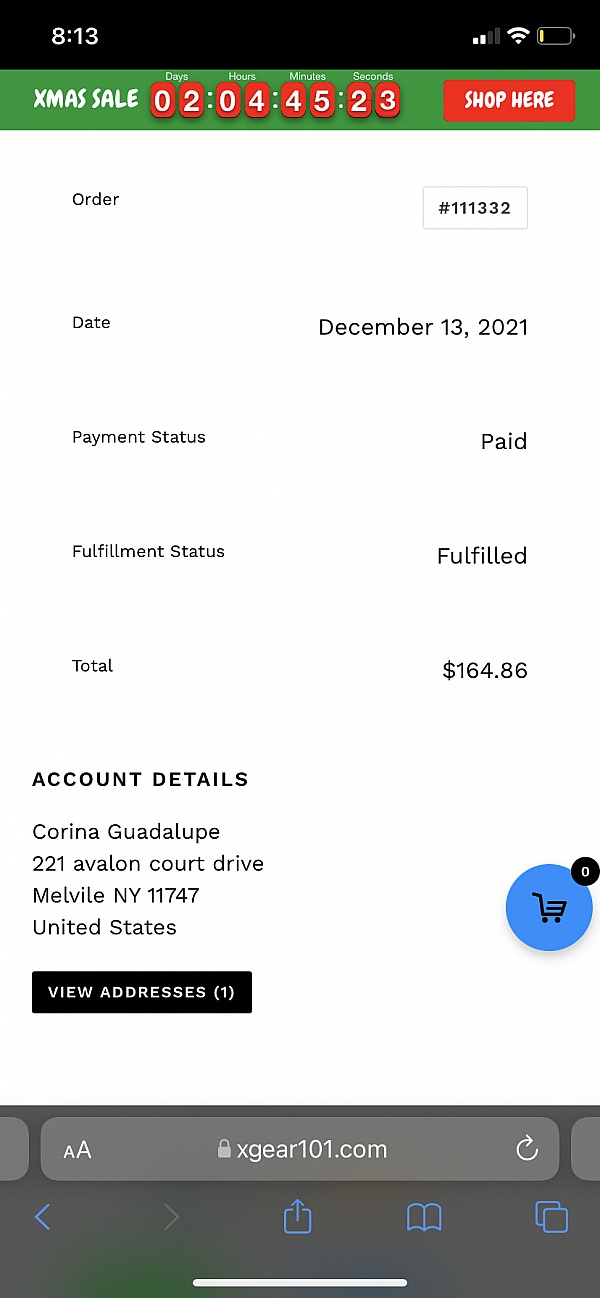Tap the xgear101.com address bar
Screen dimensions: 600x1298
pos(300,1149)
